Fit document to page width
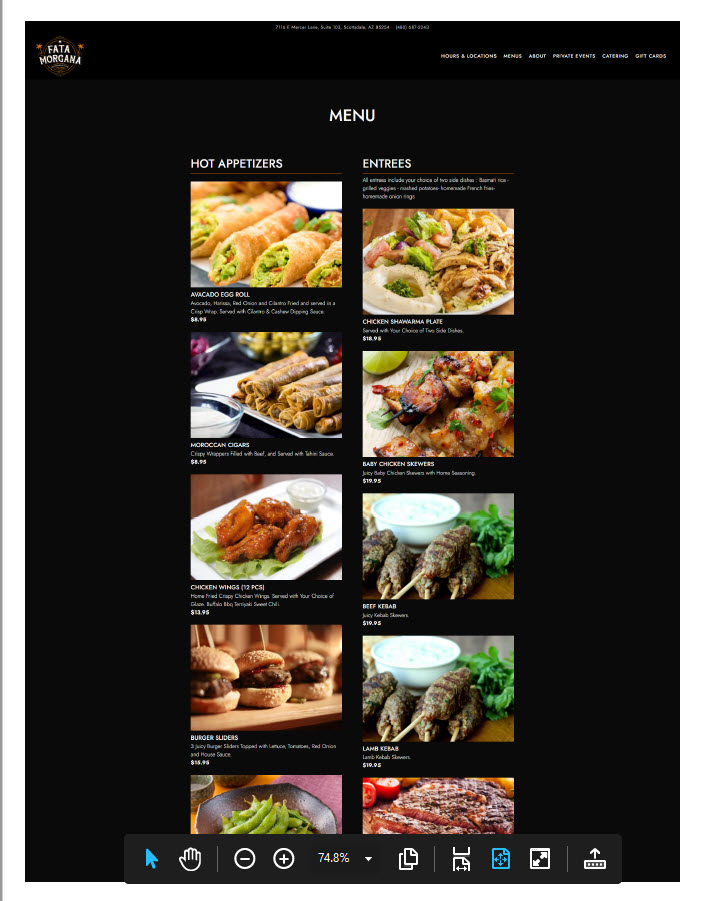The height and width of the screenshot is (901, 701). coord(461,859)
